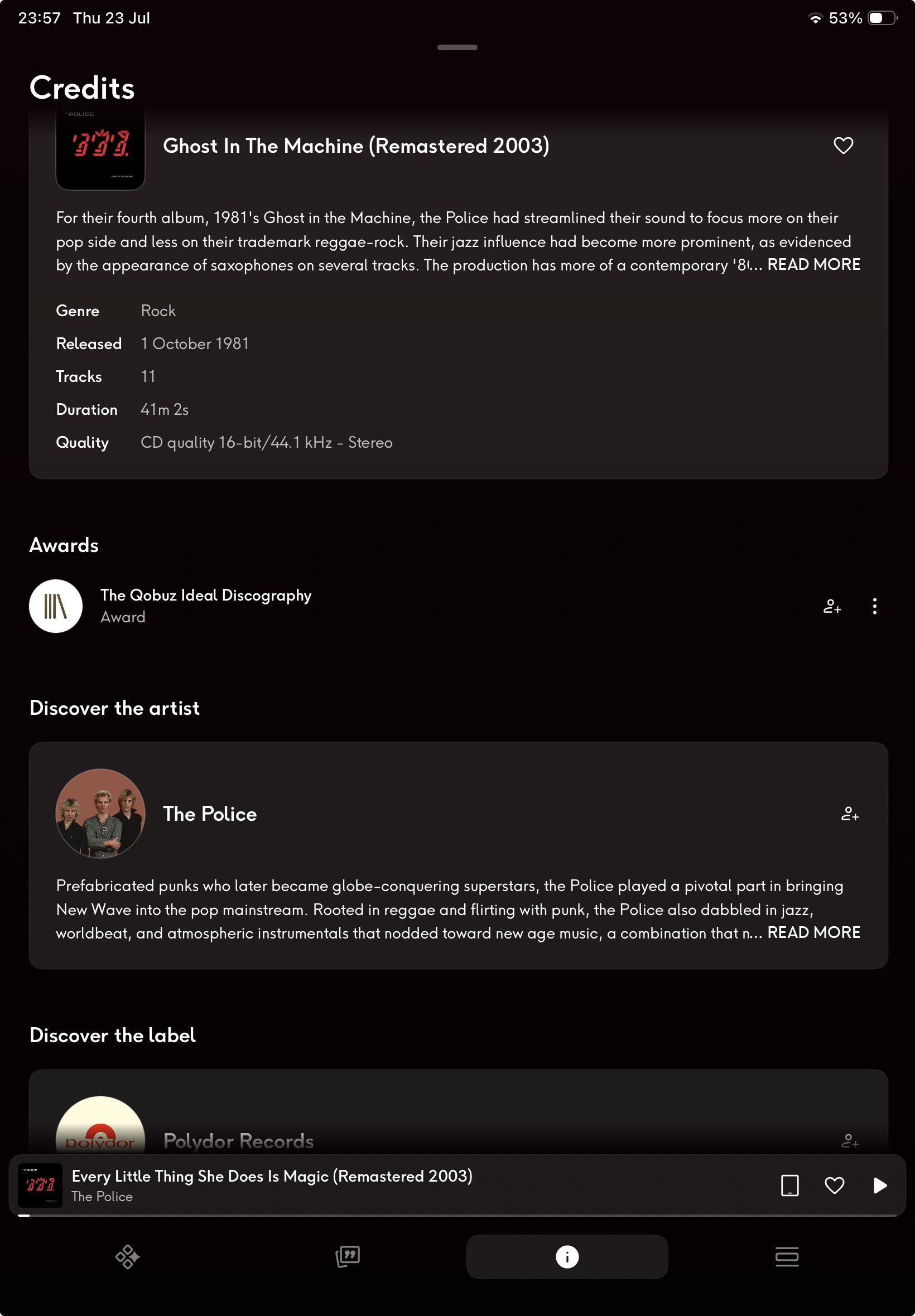Like the currently playing track
The height and width of the screenshot is (1316, 915).
pos(834,1185)
